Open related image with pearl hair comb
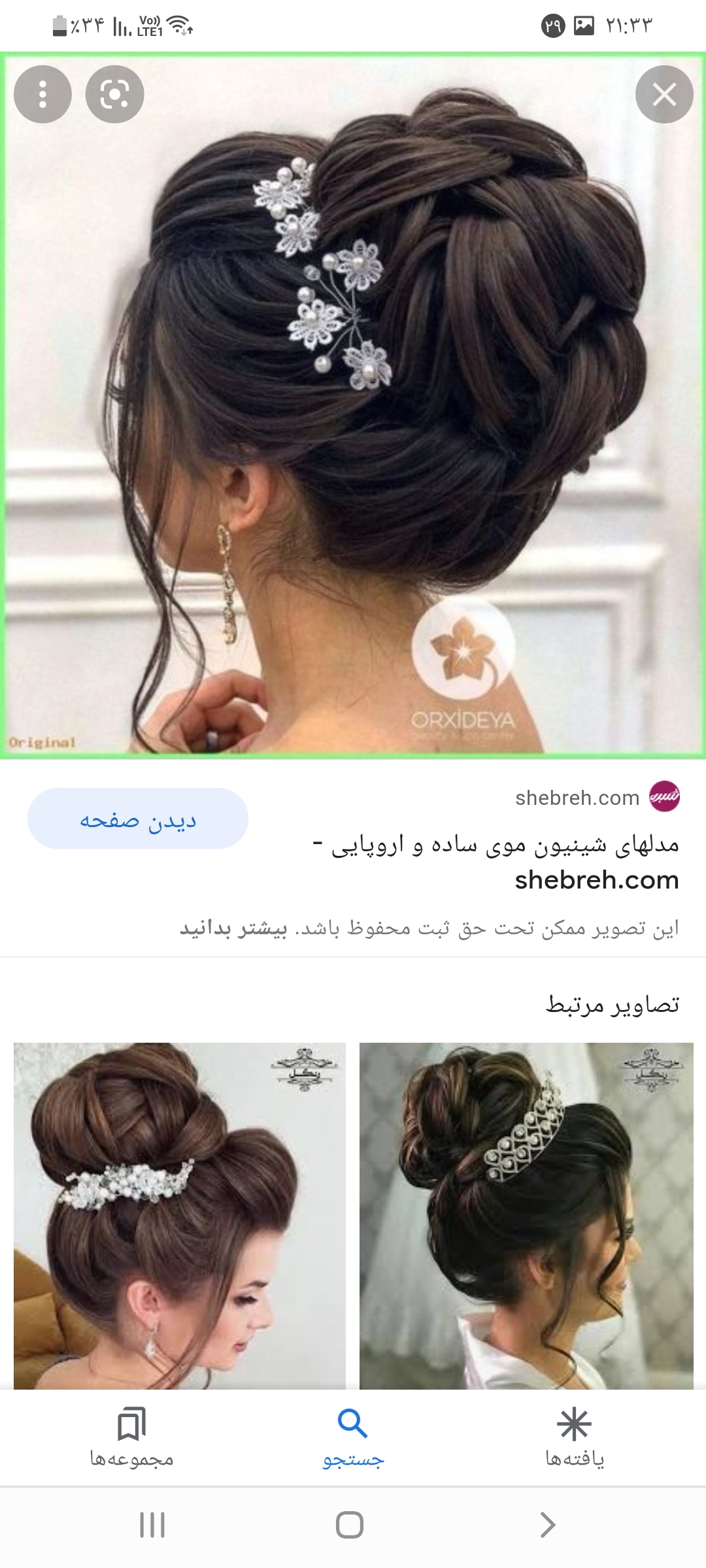Screen dimensions: 706x1568 pos(180,1215)
